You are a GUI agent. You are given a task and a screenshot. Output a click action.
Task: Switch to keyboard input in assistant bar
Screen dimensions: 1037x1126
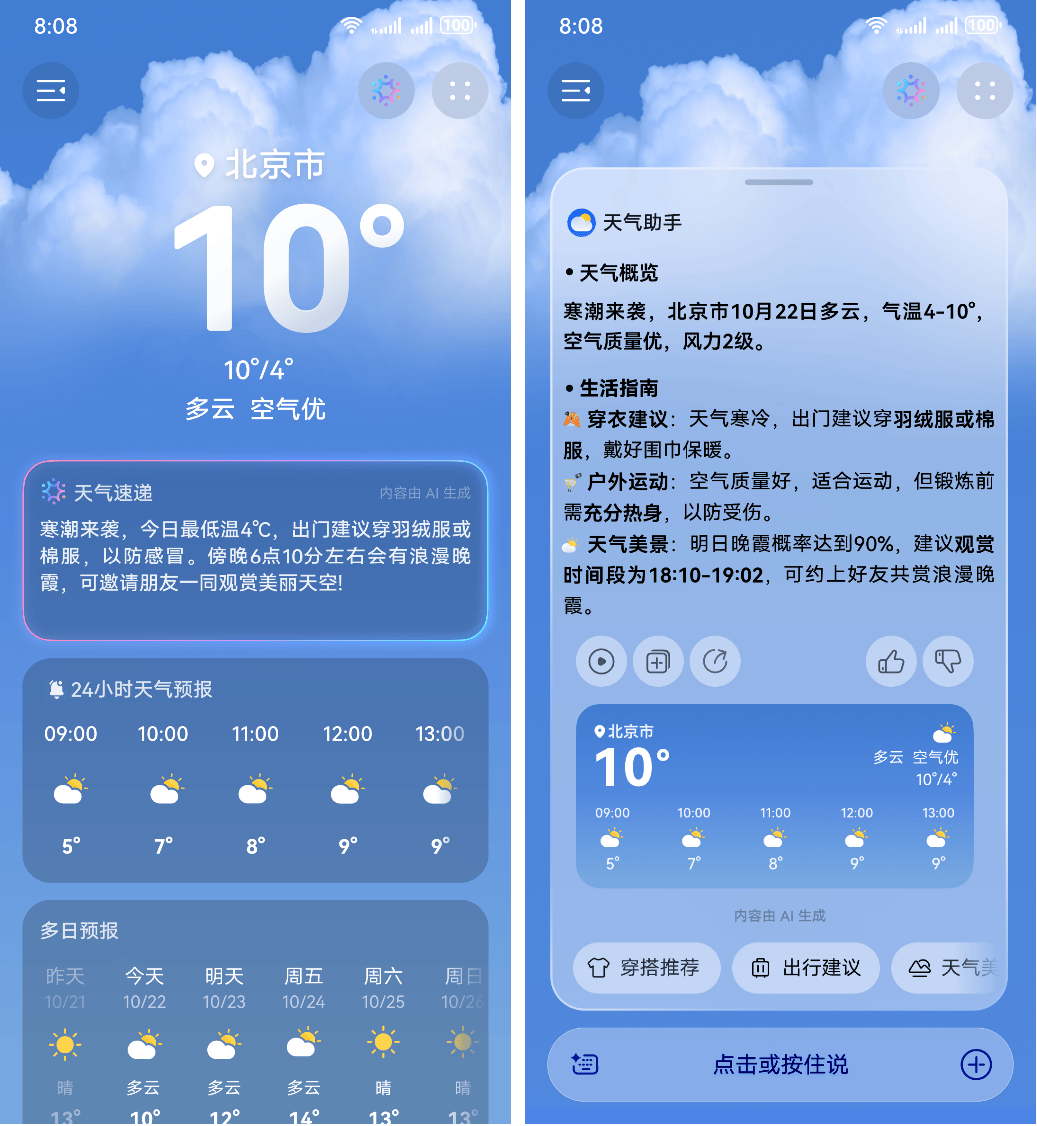[585, 1065]
